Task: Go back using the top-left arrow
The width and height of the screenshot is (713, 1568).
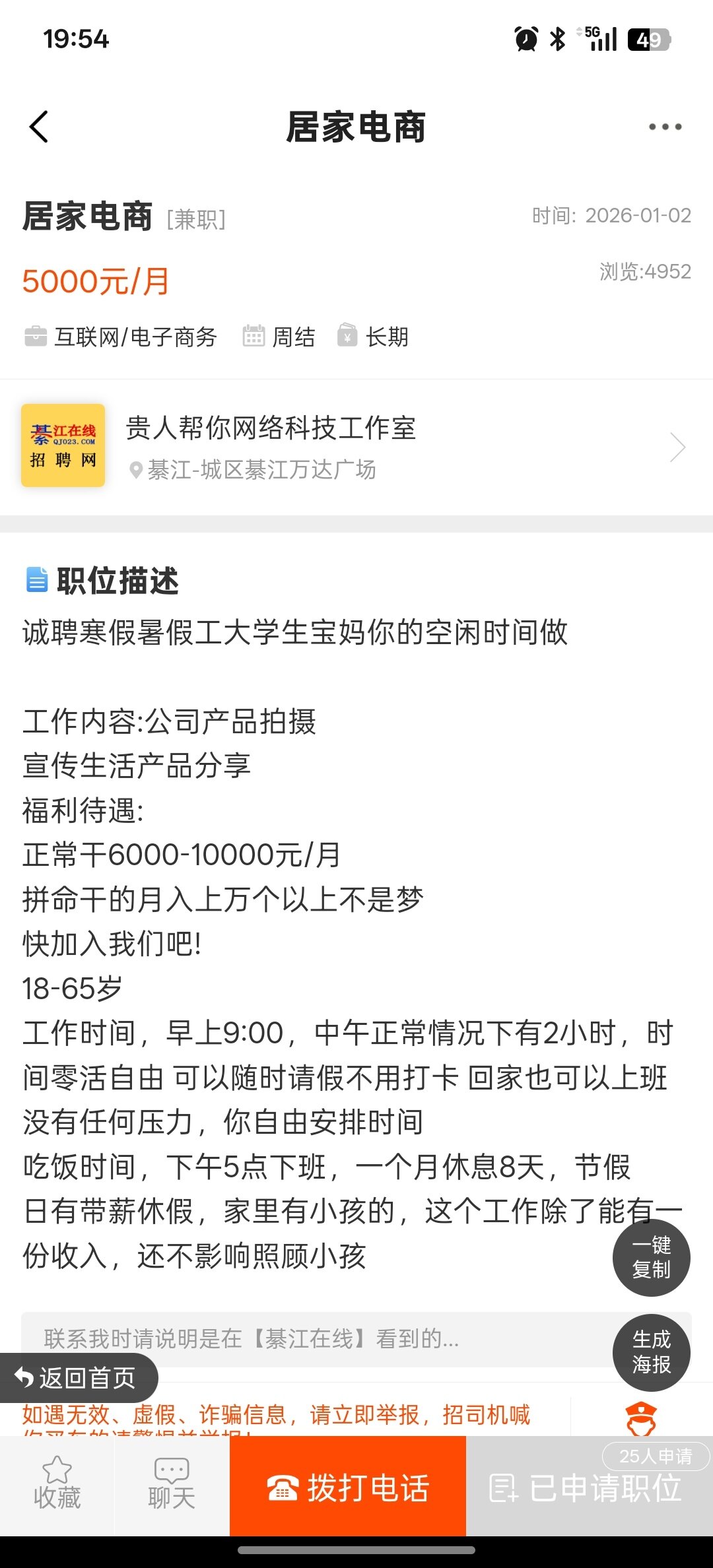Action: pos(40,127)
